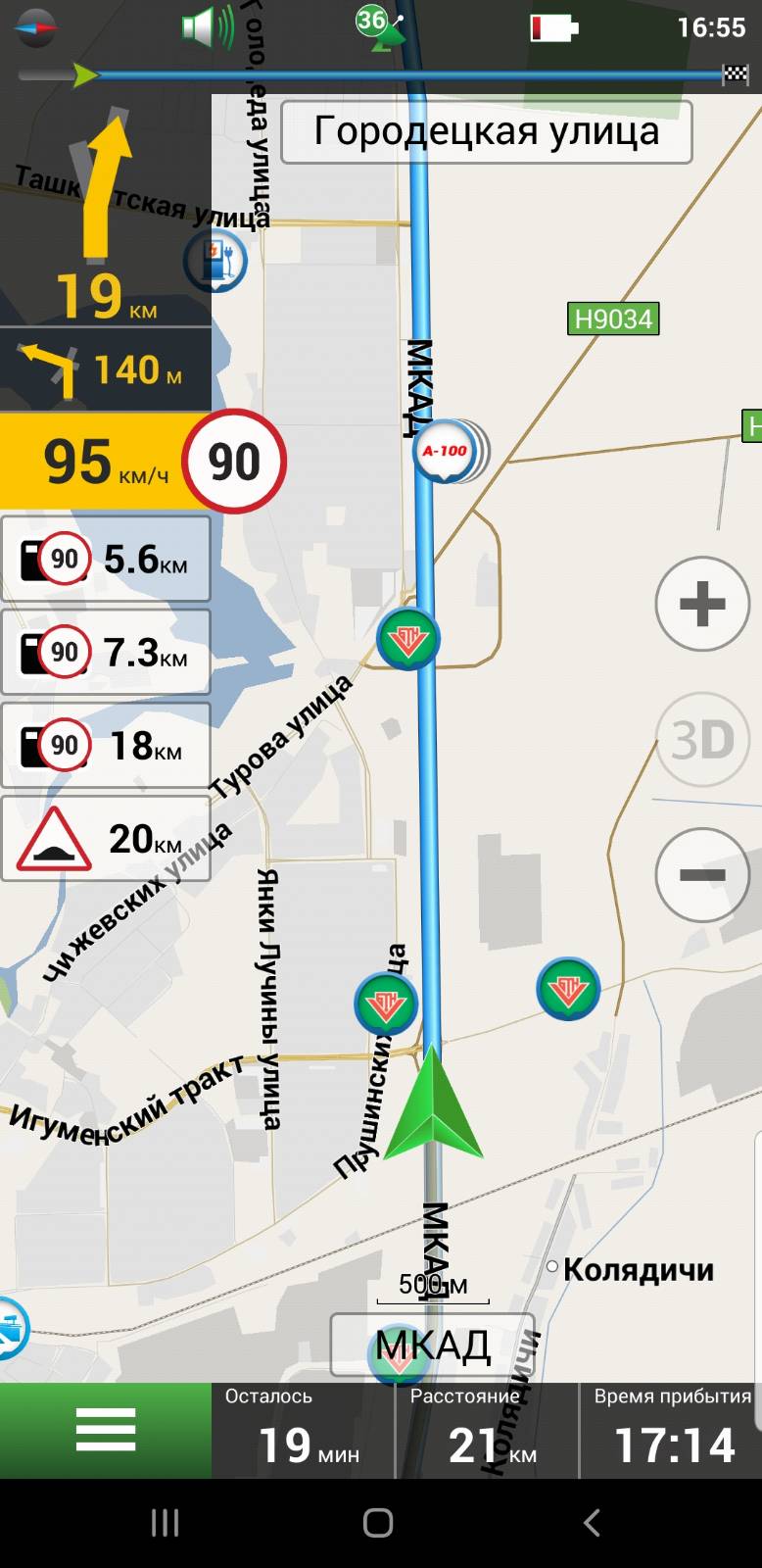Screen dimensions: 762x1568
Task: Open speed camera warning at 18 км
Action: (x=106, y=746)
